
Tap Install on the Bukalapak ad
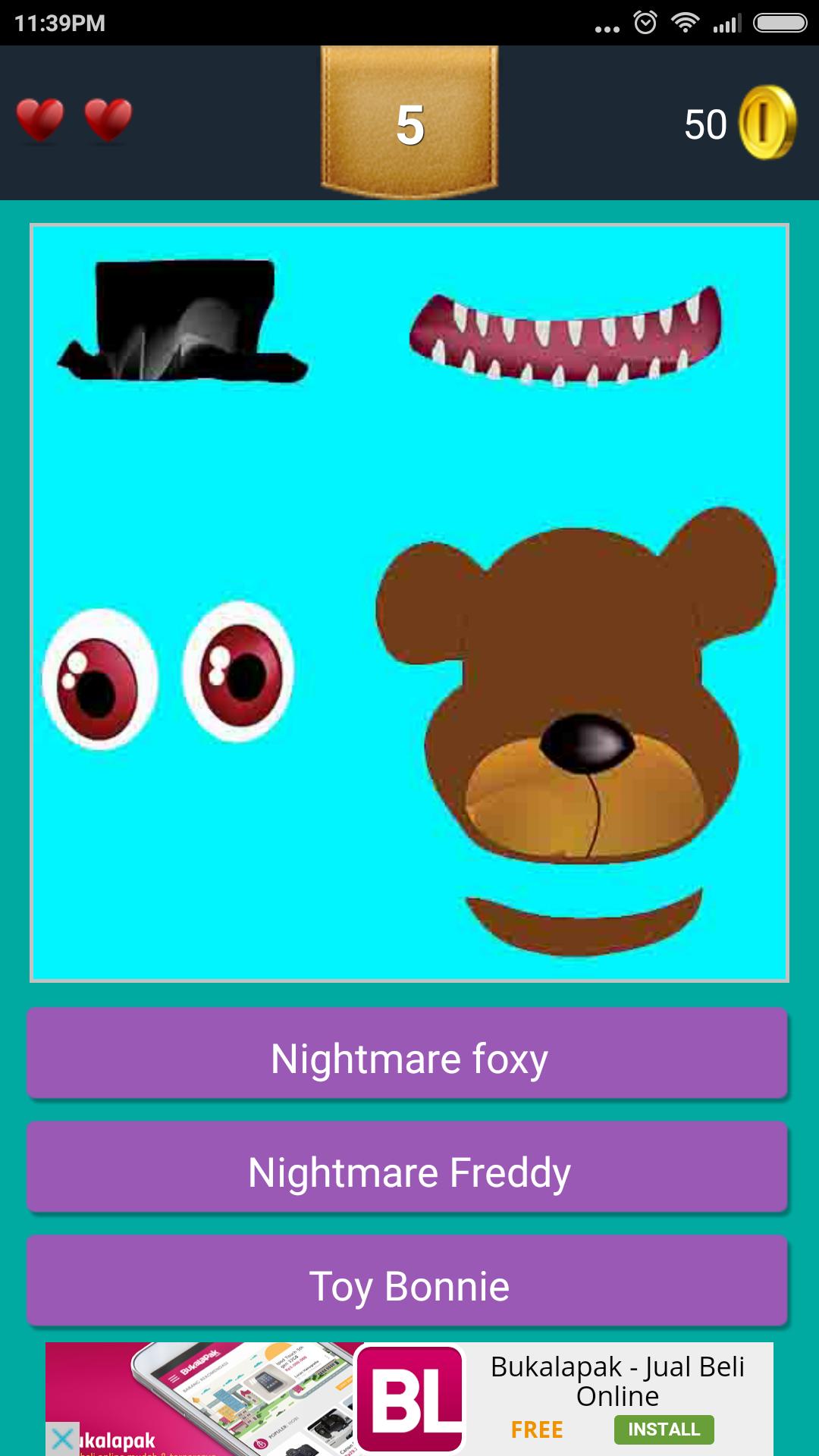[x=663, y=1429]
